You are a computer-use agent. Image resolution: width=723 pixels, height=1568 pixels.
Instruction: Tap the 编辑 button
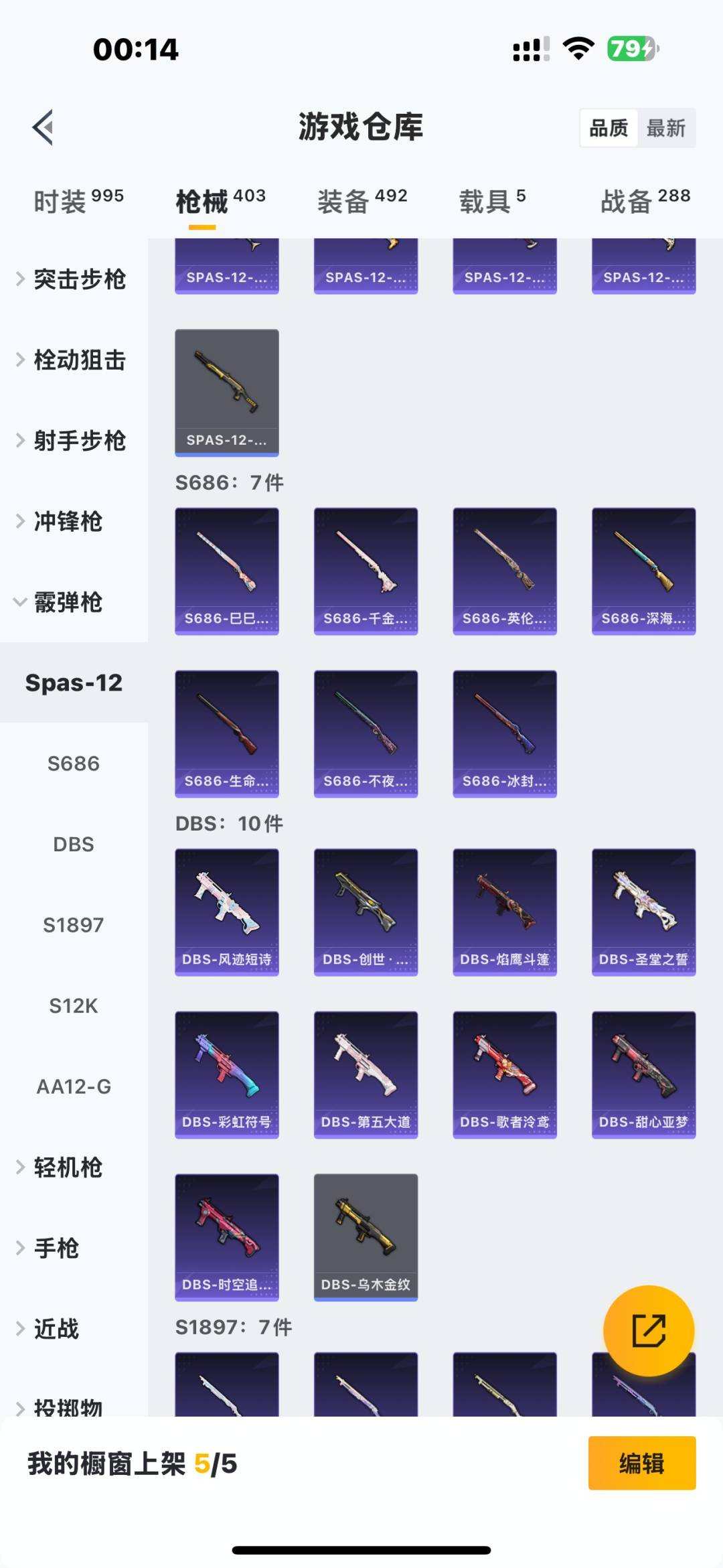coord(641,1464)
